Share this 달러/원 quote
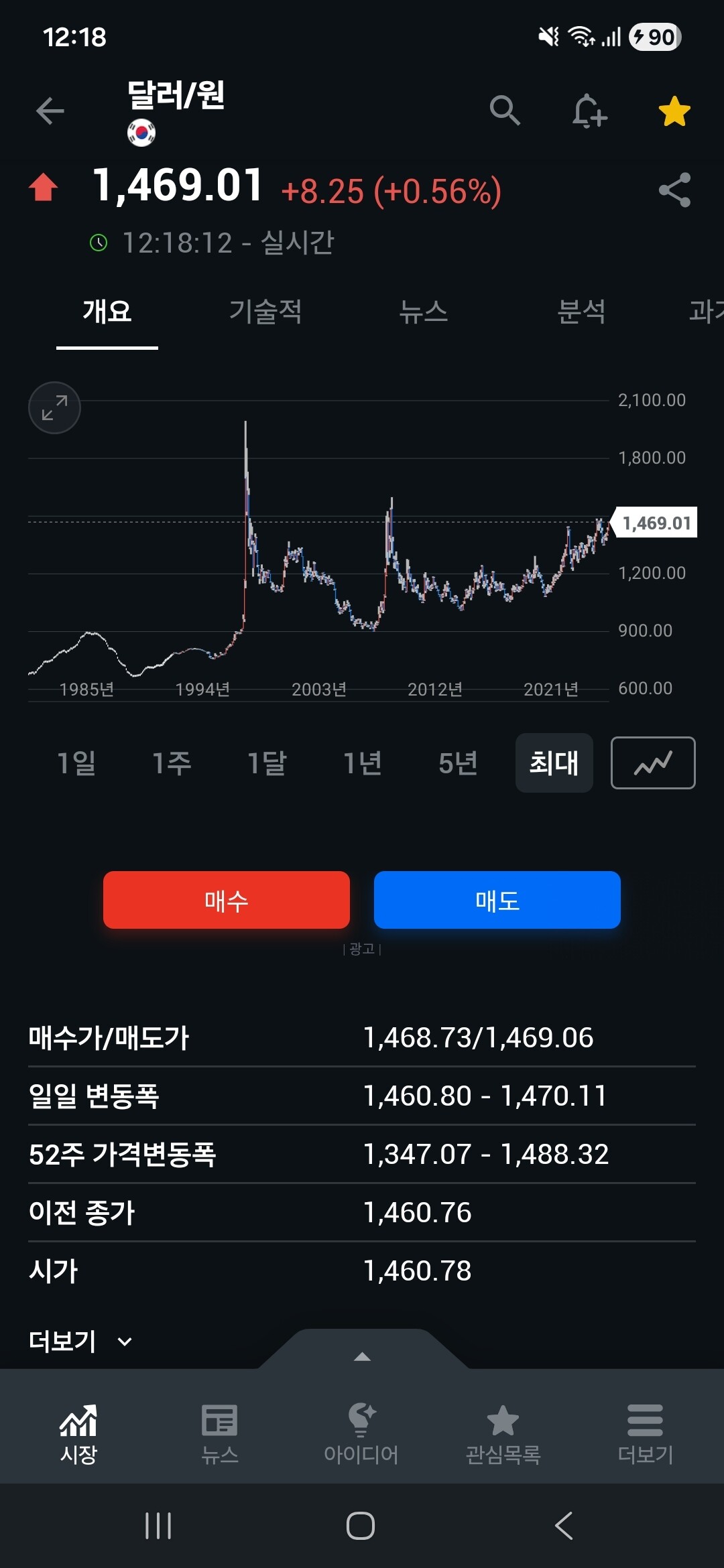 (x=674, y=190)
